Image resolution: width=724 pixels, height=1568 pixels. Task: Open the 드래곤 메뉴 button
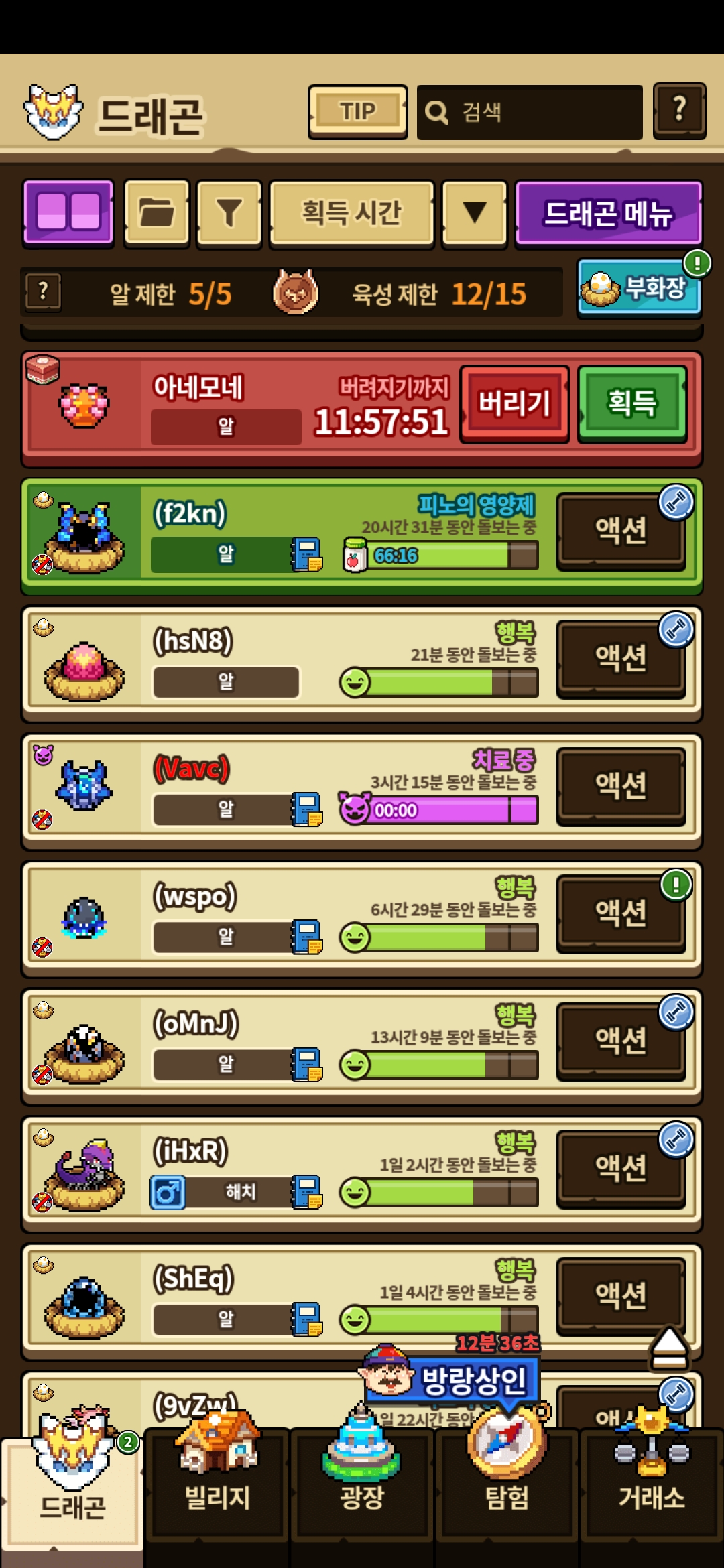[608, 212]
